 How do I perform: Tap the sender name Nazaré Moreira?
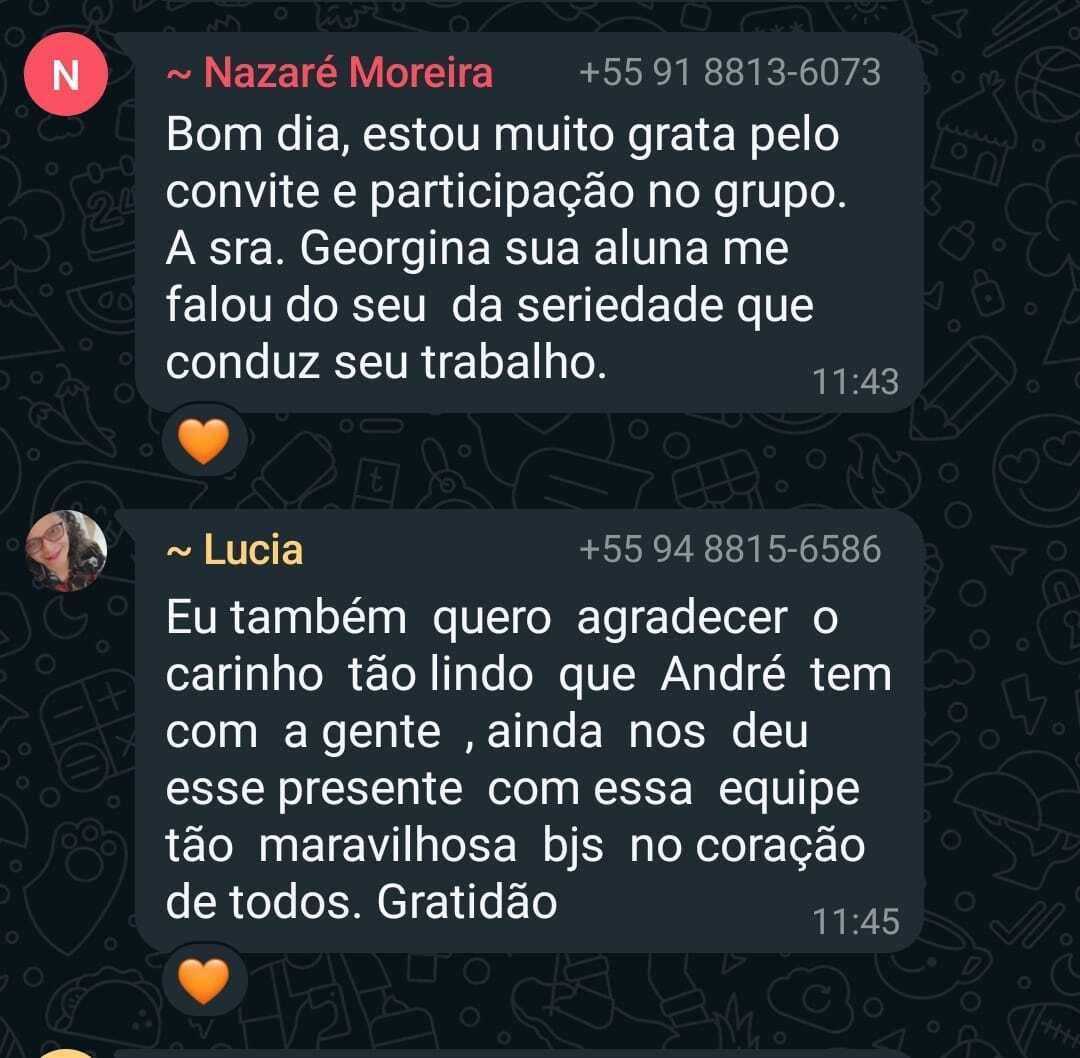pyautogui.click(x=346, y=73)
